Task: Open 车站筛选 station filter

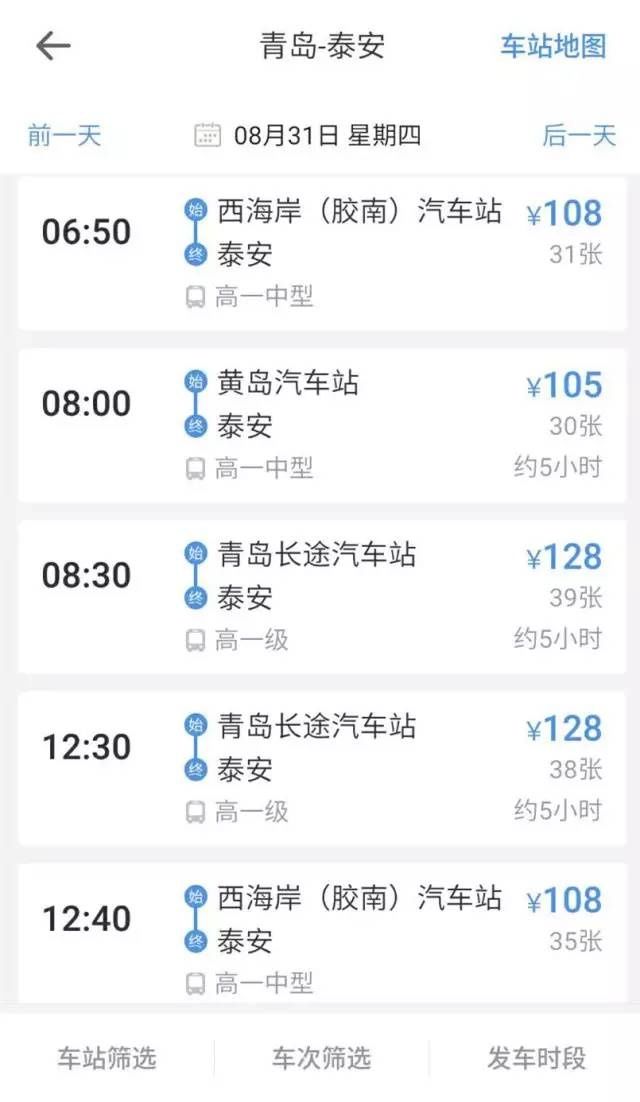Action: [x=107, y=1058]
